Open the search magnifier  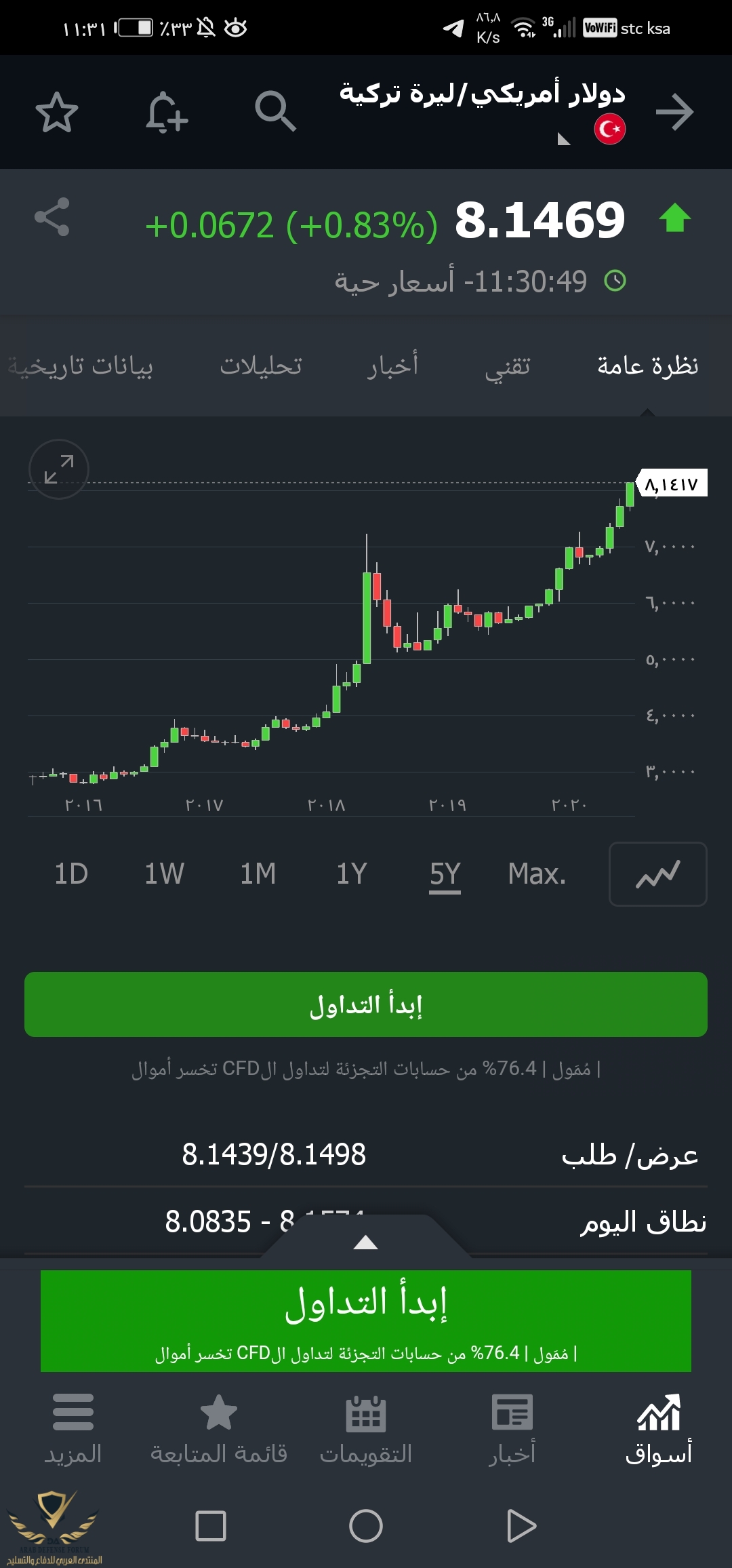(275, 111)
